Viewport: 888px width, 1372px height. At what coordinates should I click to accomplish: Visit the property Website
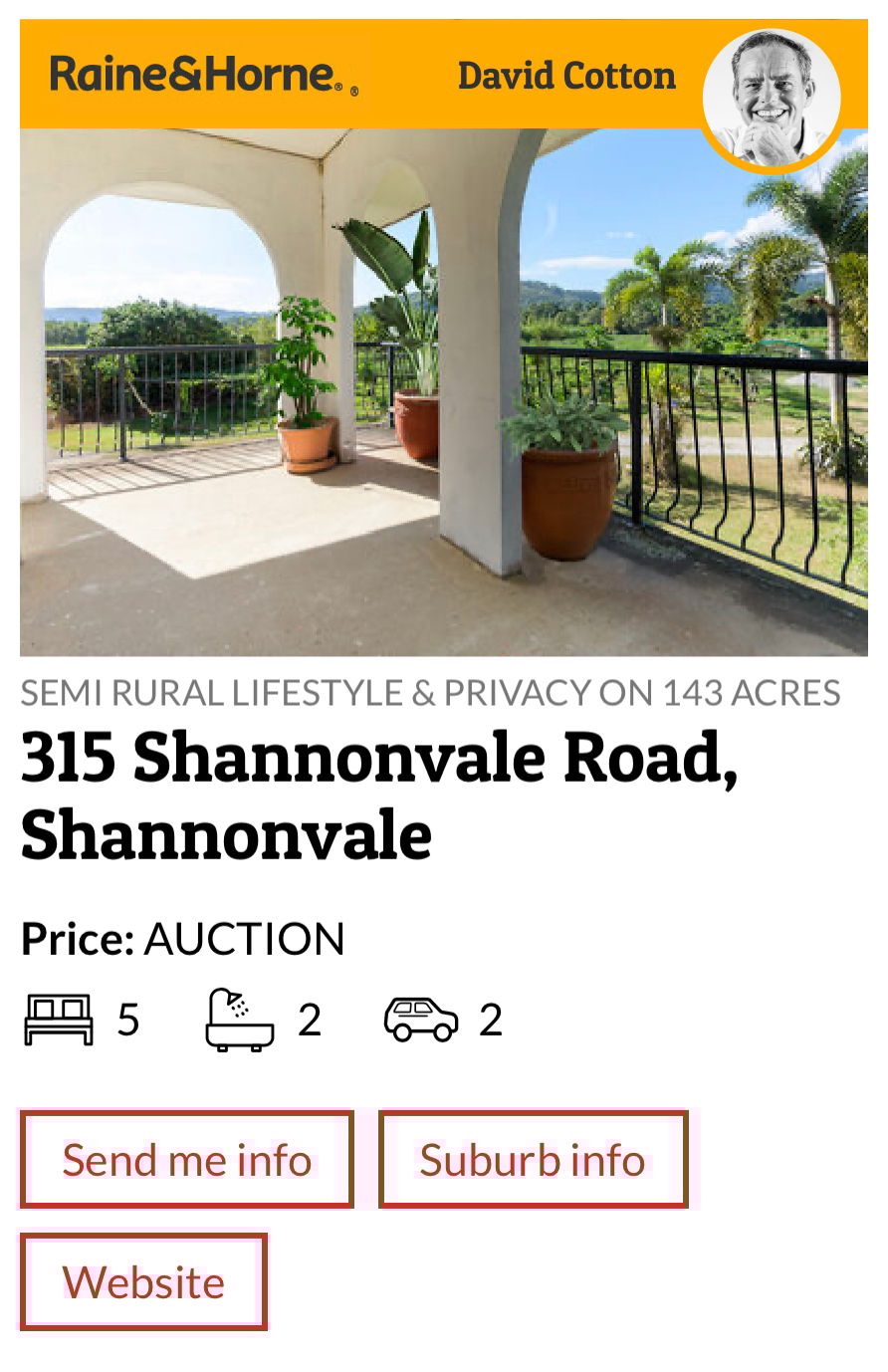[x=143, y=1281]
